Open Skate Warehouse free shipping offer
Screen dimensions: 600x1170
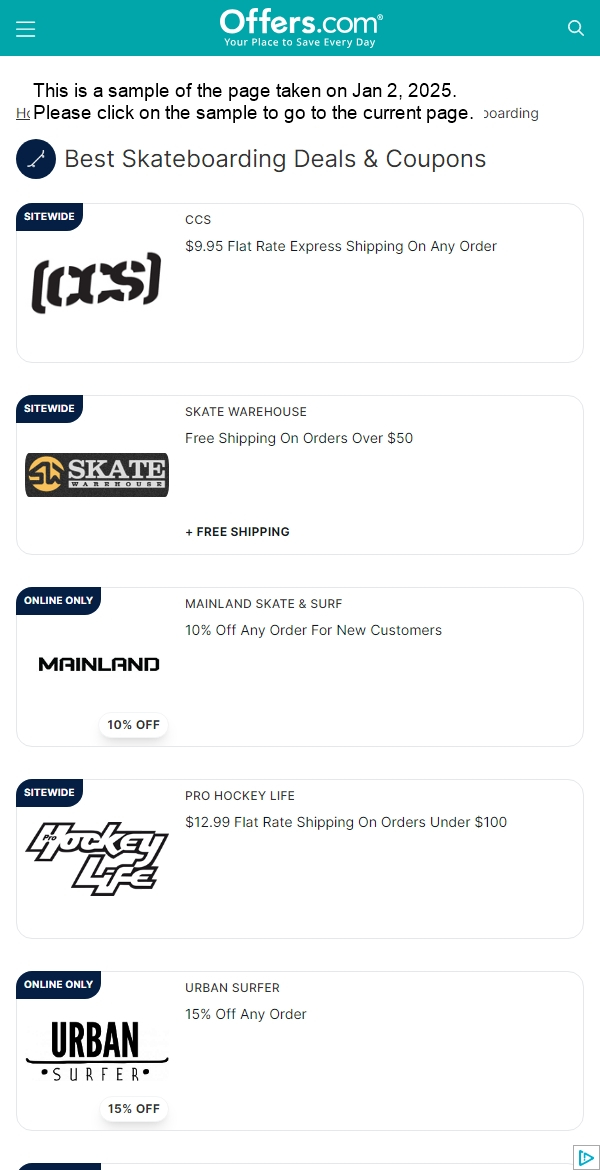(299, 438)
